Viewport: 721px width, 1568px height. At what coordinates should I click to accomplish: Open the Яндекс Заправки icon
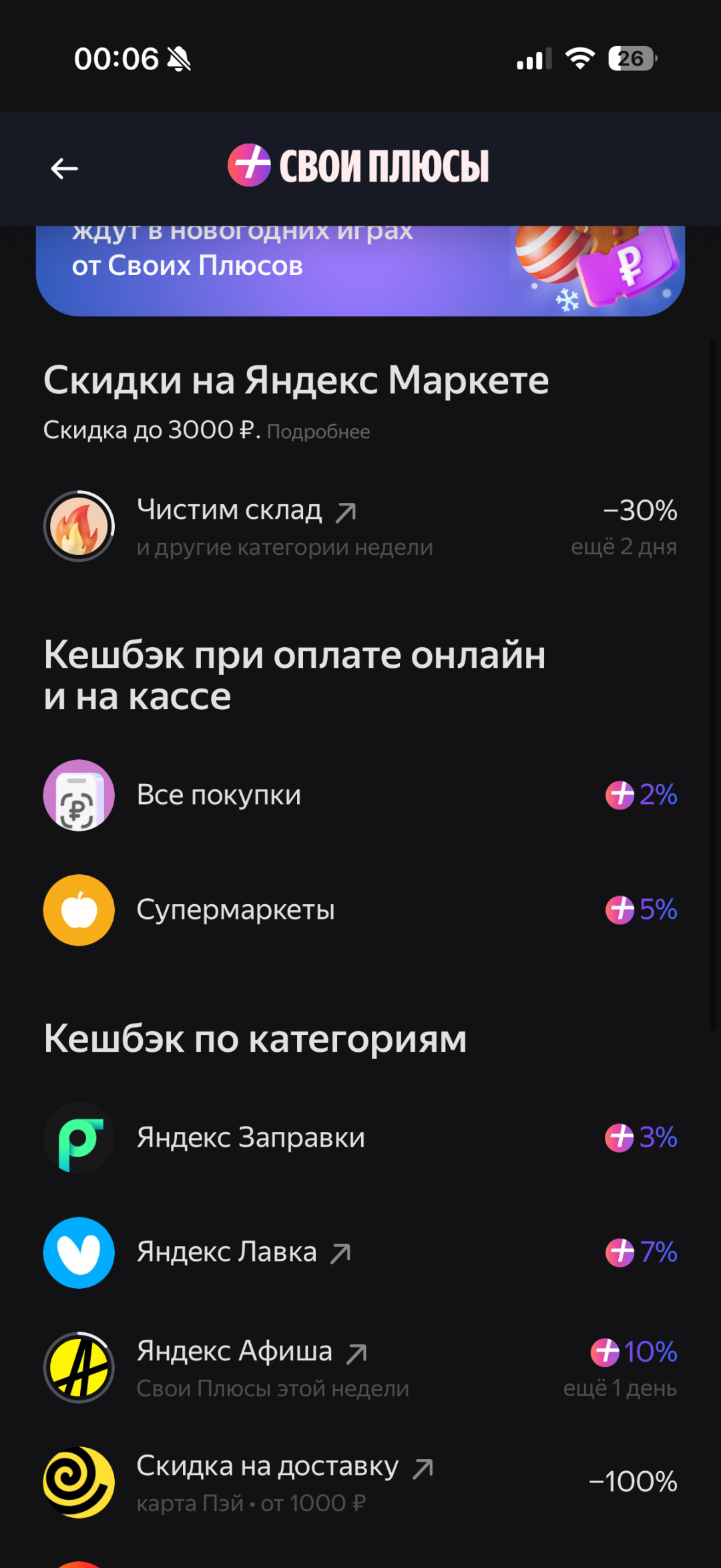(x=78, y=1137)
